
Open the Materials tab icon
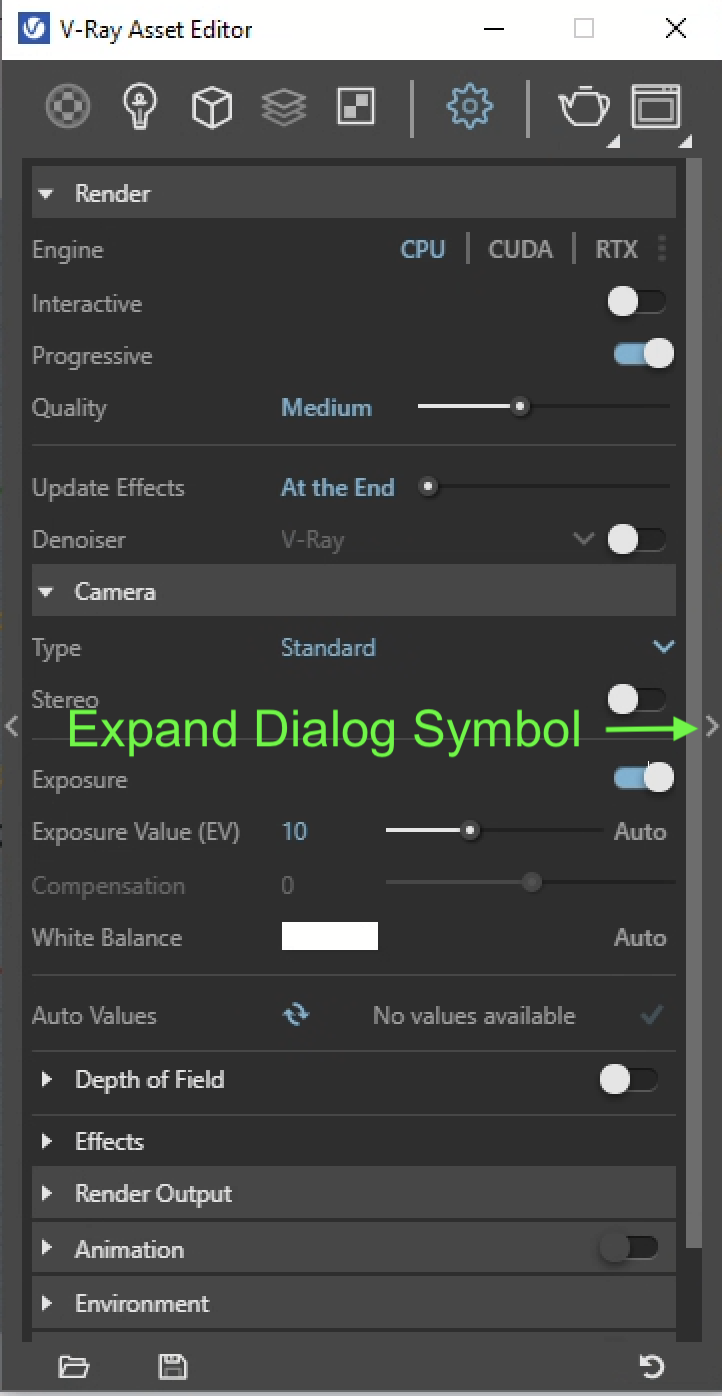[68, 106]
